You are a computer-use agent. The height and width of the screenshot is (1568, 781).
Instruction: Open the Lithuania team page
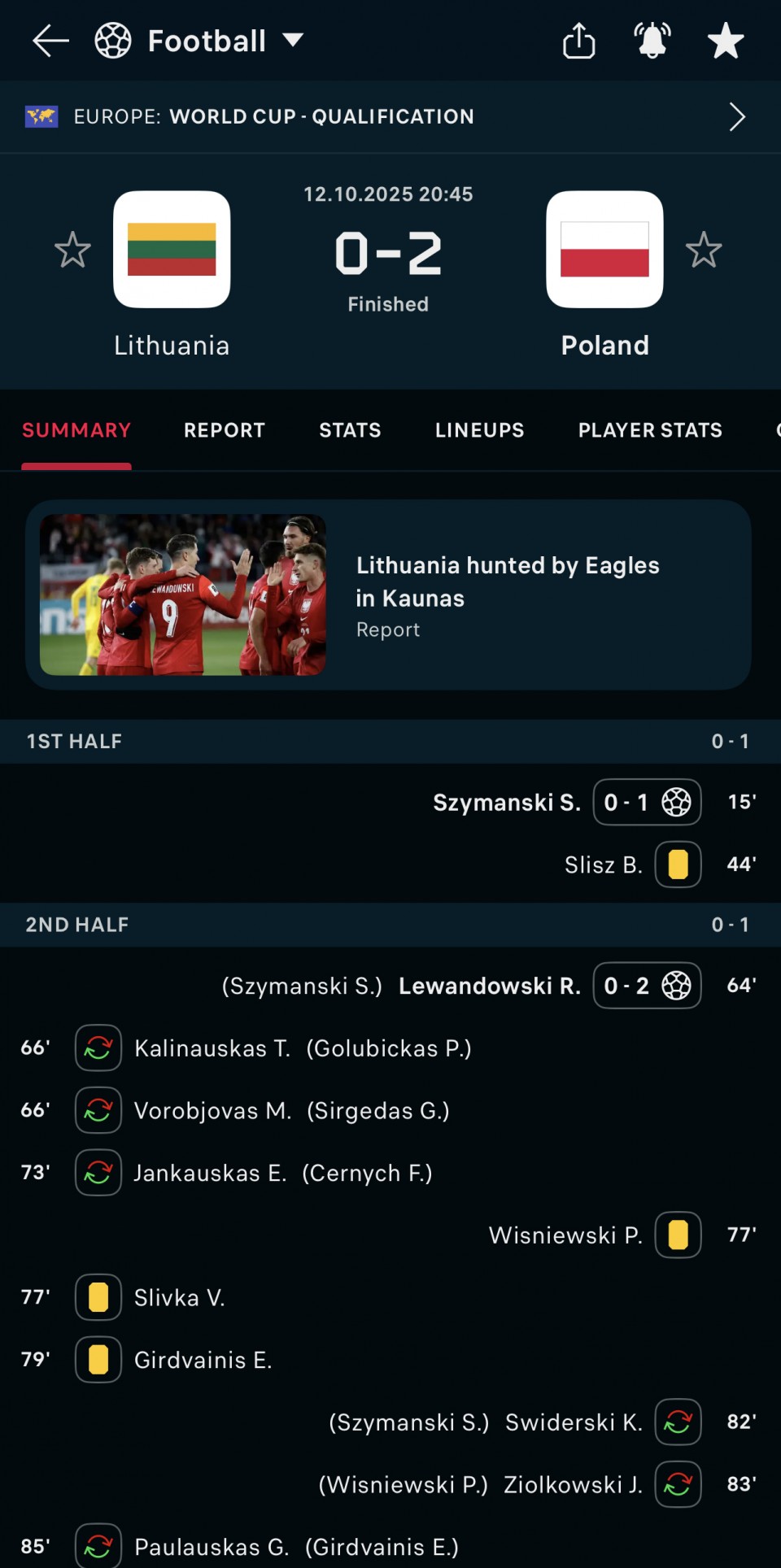point(172,250)
